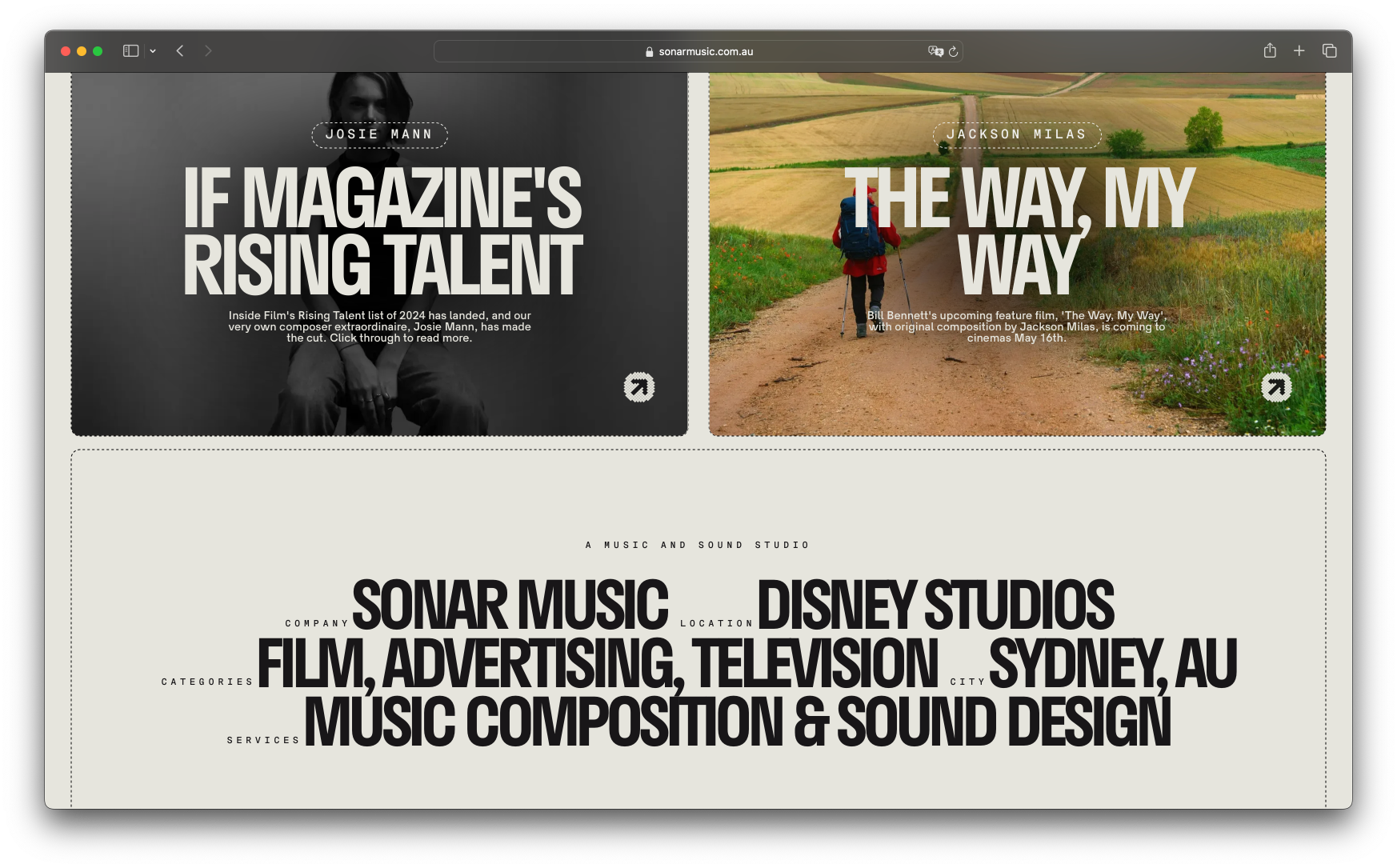Go back to the previous page
The height and width of the screenshot is (868, 1397).
(x=180, y=51)
